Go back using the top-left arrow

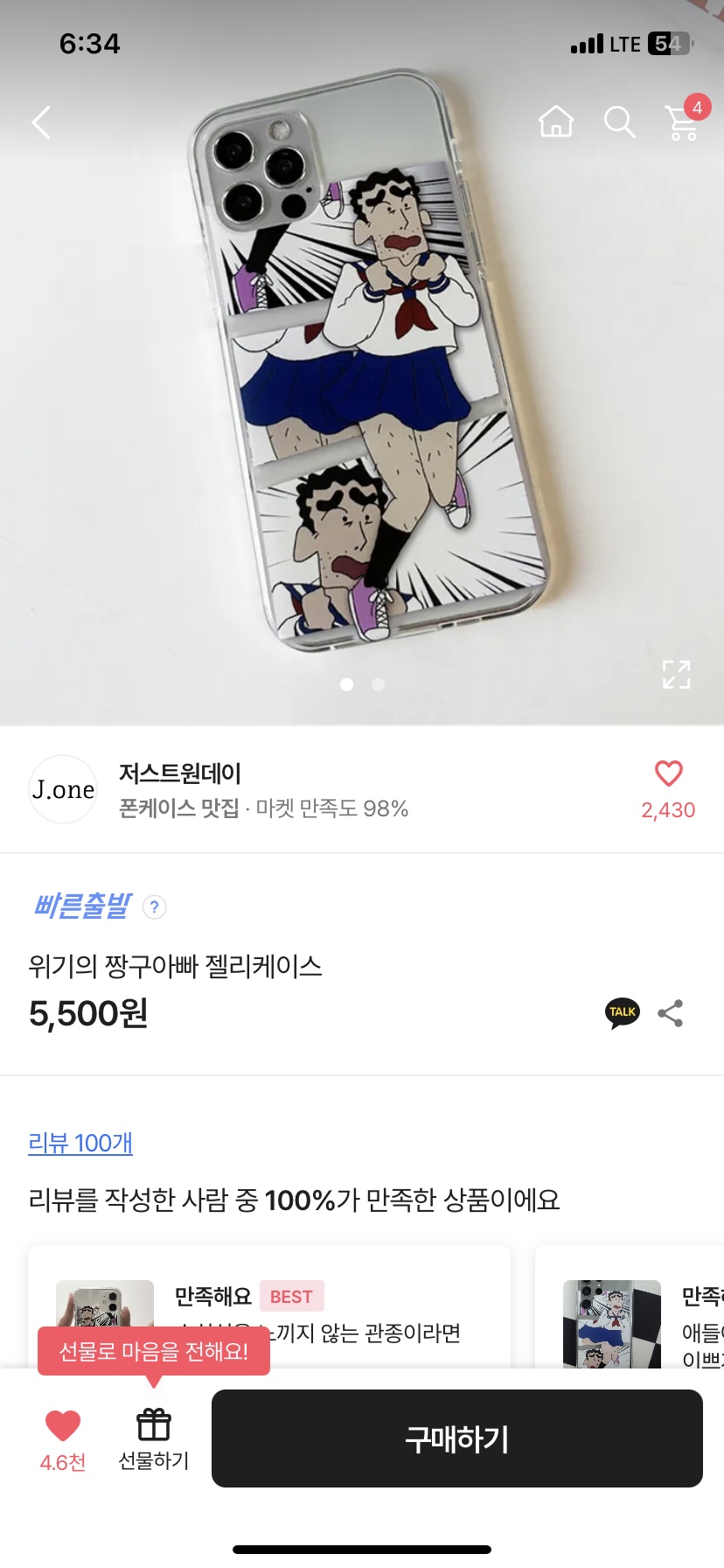pyautogui.click(x=41, y=122)
